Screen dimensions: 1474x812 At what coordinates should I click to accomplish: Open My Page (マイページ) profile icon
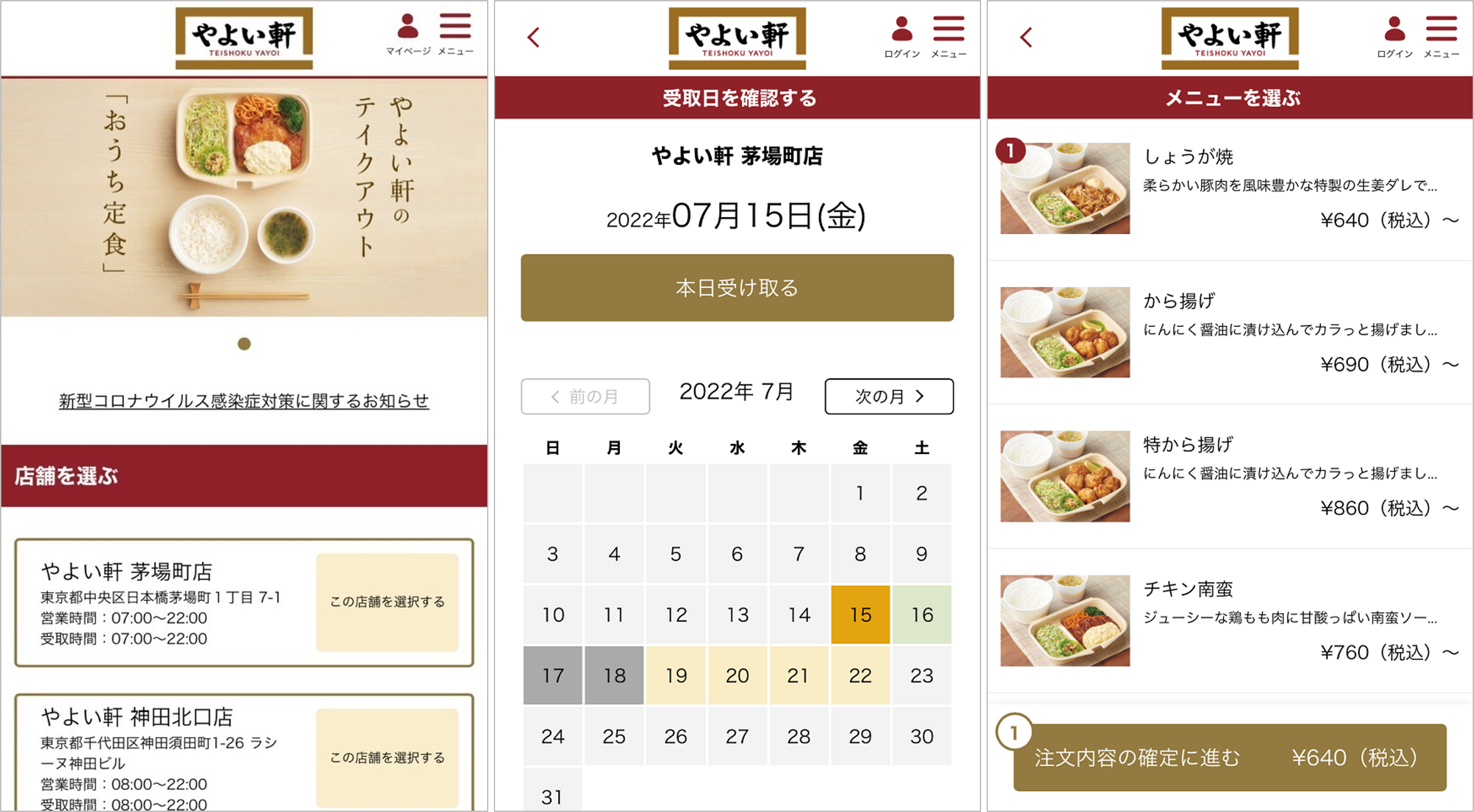[x=407, y=33]
